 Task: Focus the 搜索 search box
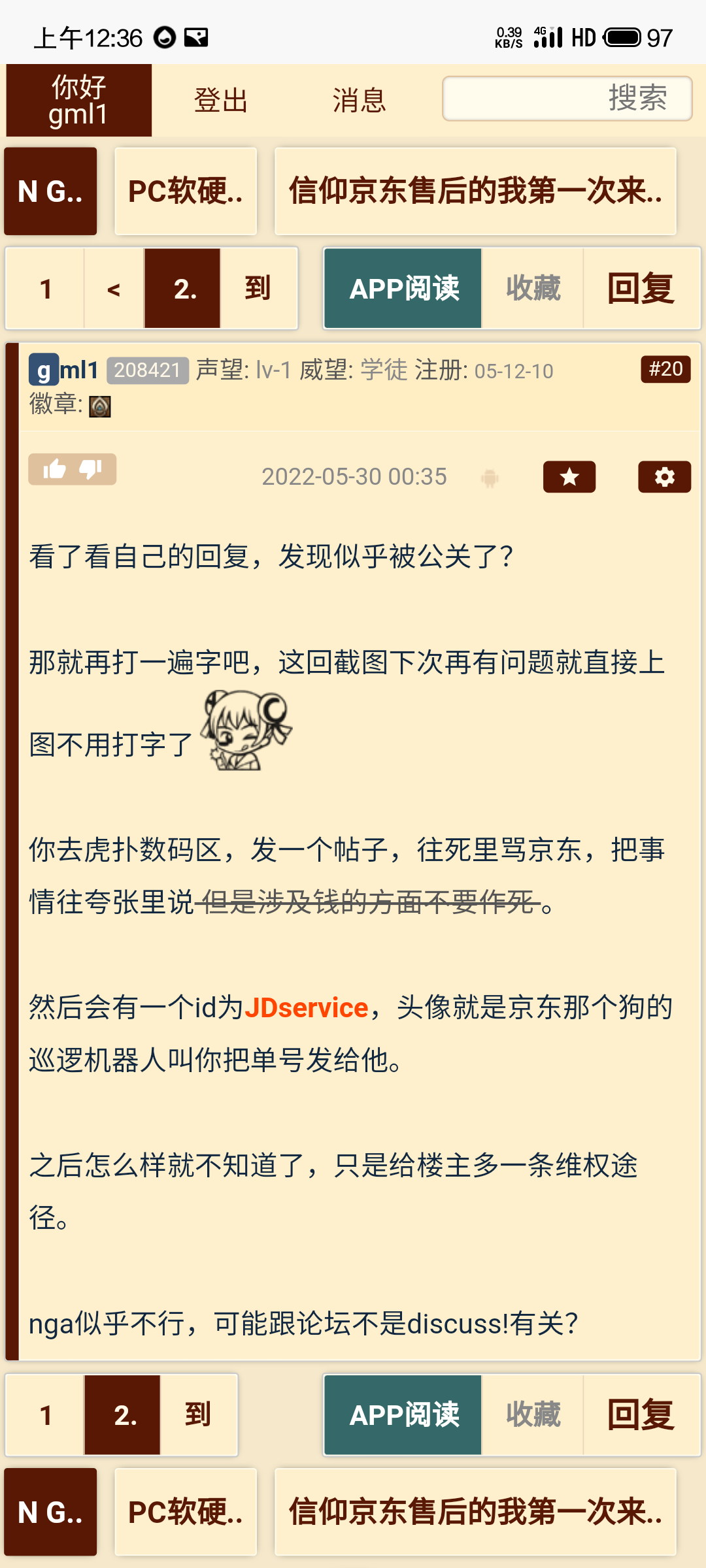click(567, 99)
